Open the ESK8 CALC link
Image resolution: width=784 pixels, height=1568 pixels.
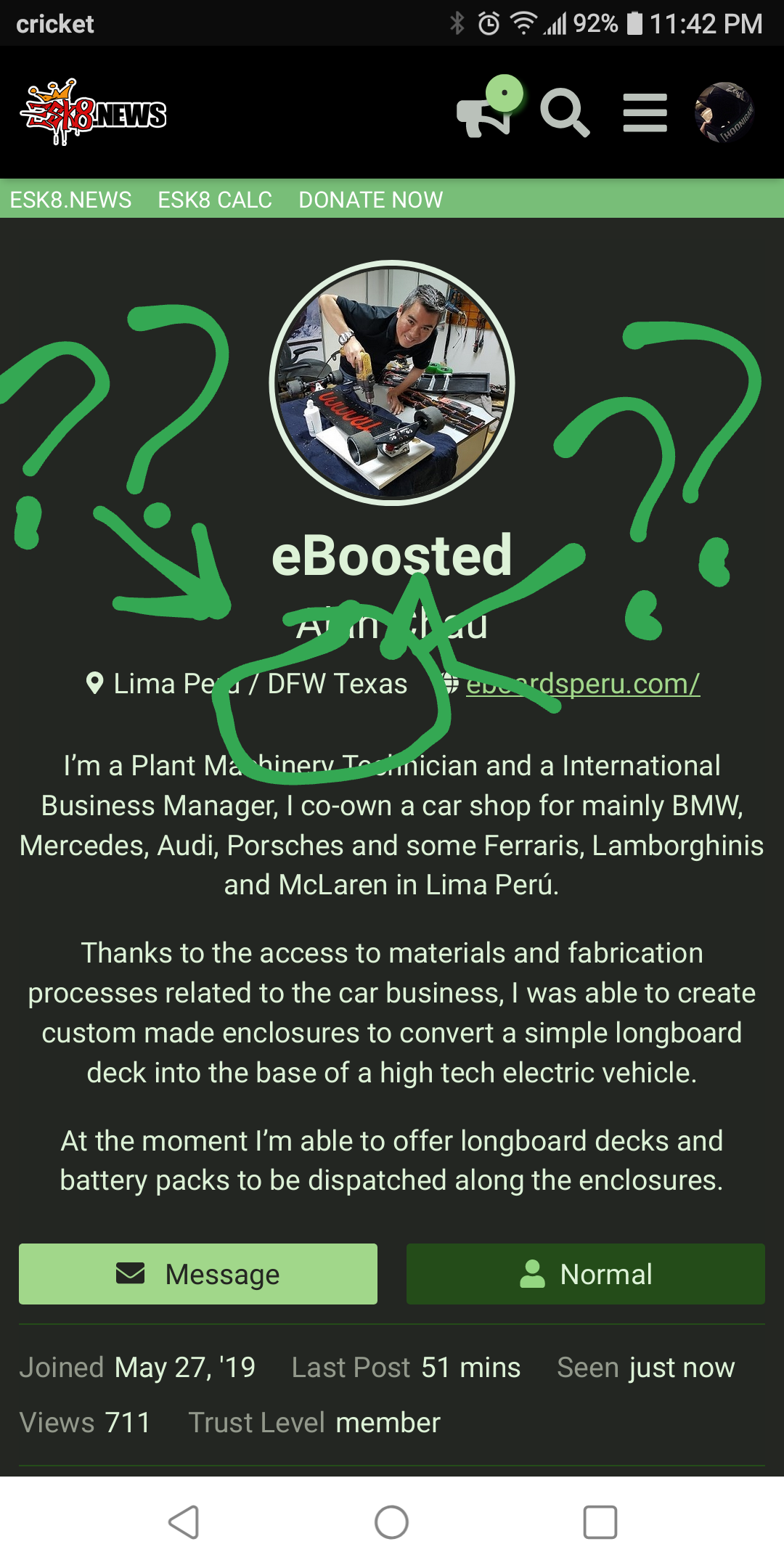point(215,200)
